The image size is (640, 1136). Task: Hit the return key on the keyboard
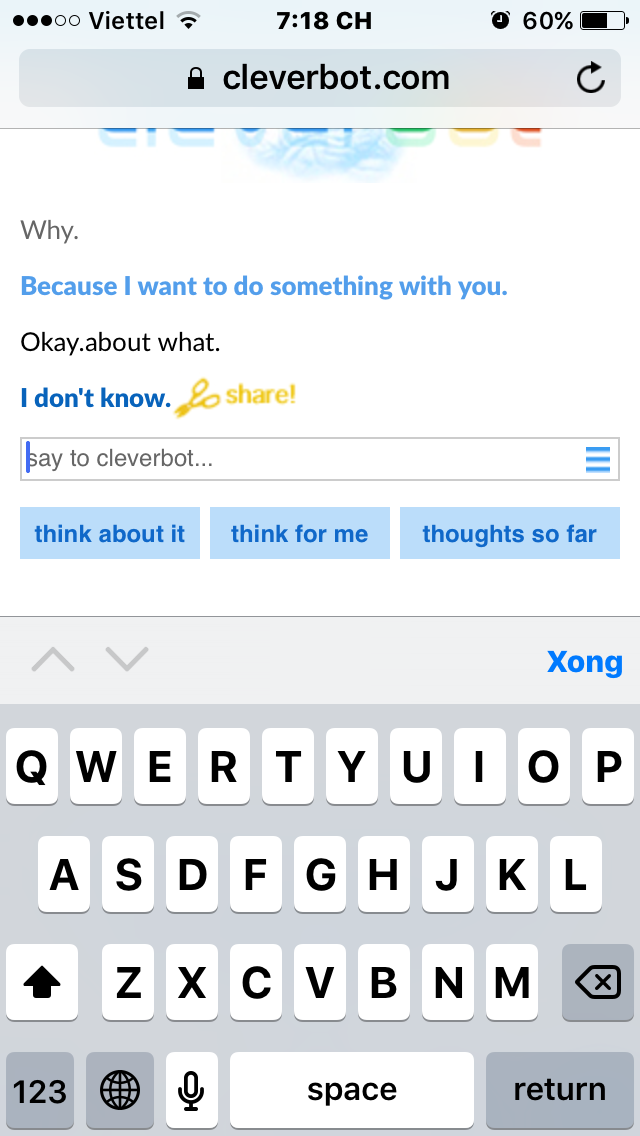[559, 1090]
